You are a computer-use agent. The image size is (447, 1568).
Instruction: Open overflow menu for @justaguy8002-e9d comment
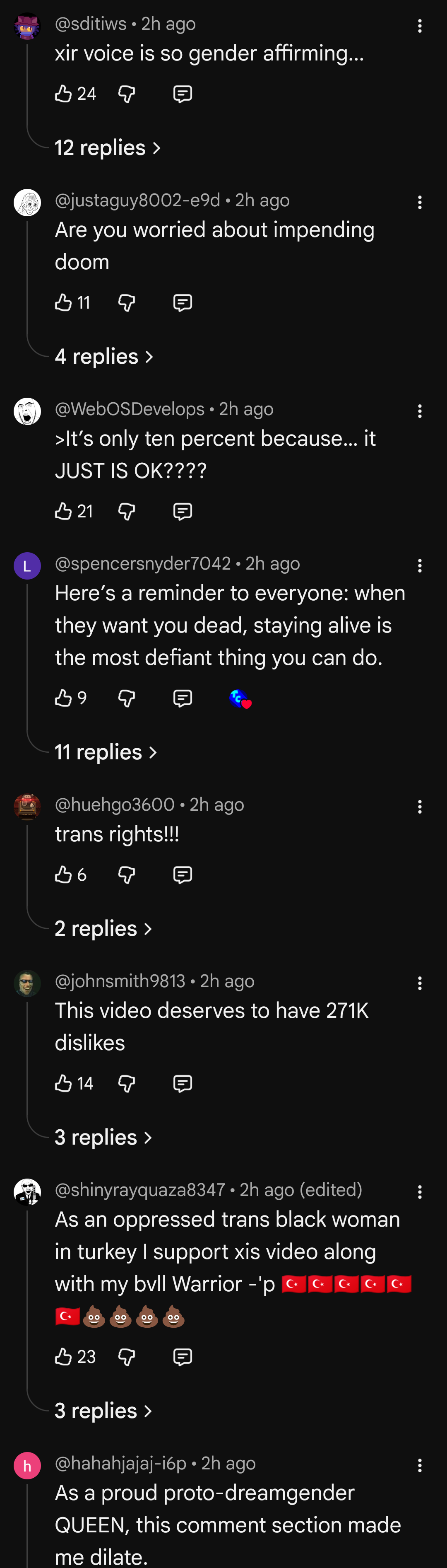click(x=420, y=203)
